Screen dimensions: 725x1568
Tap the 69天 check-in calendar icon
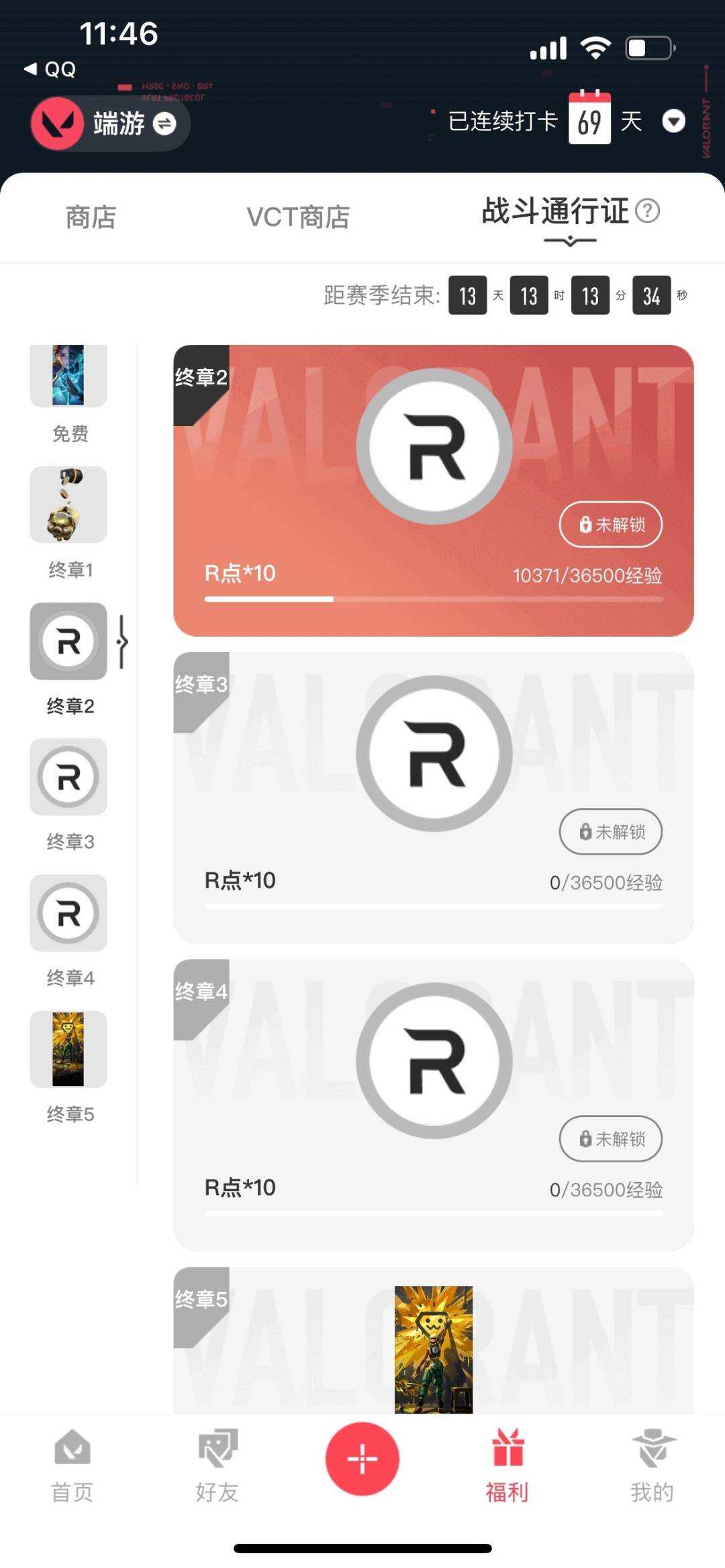click(x=590, y=119)
